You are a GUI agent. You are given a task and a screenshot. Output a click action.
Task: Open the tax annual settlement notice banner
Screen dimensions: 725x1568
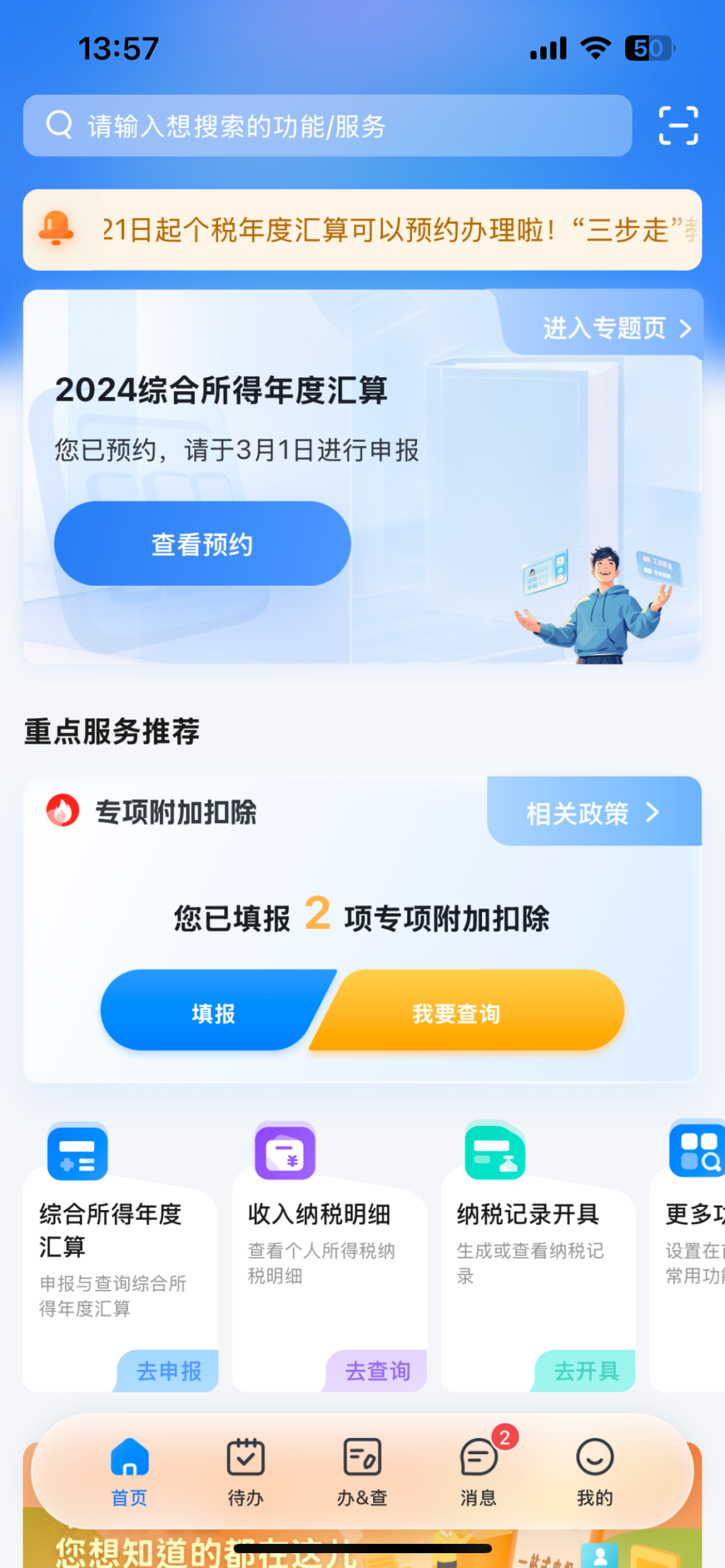362,230
